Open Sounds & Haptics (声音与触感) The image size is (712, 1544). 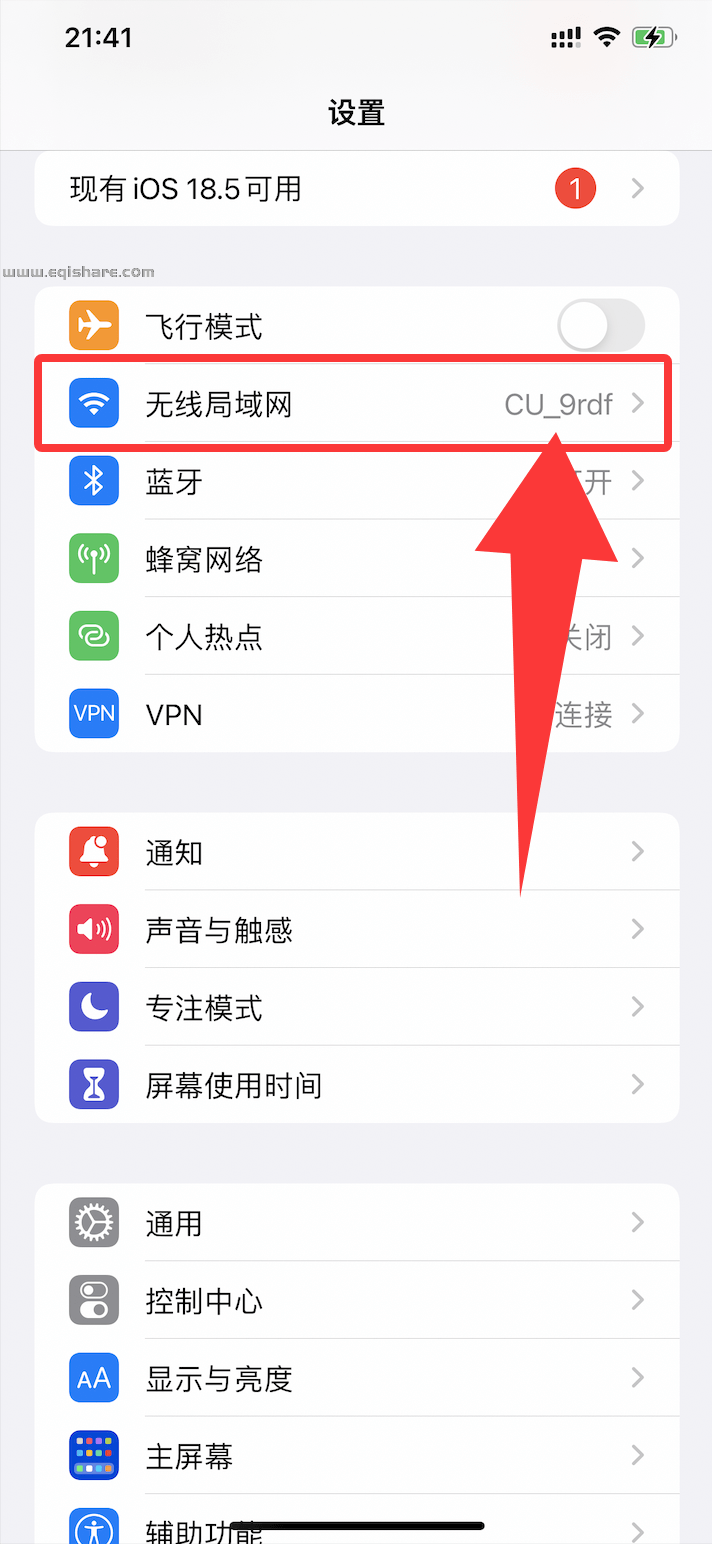pos(356,930)
